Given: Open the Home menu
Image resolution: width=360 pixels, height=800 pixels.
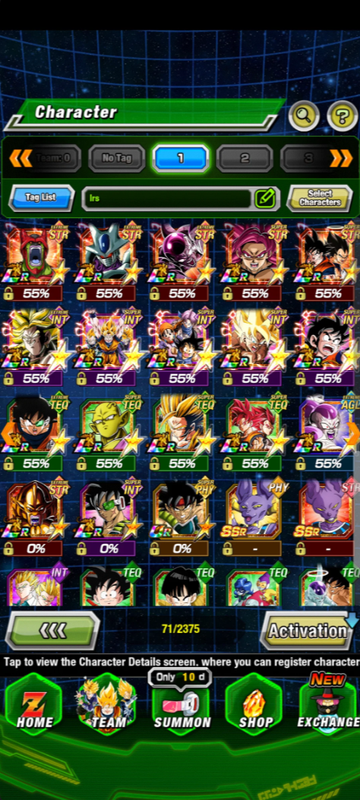Looking at the screenshot, I should [x=34, y=704].
